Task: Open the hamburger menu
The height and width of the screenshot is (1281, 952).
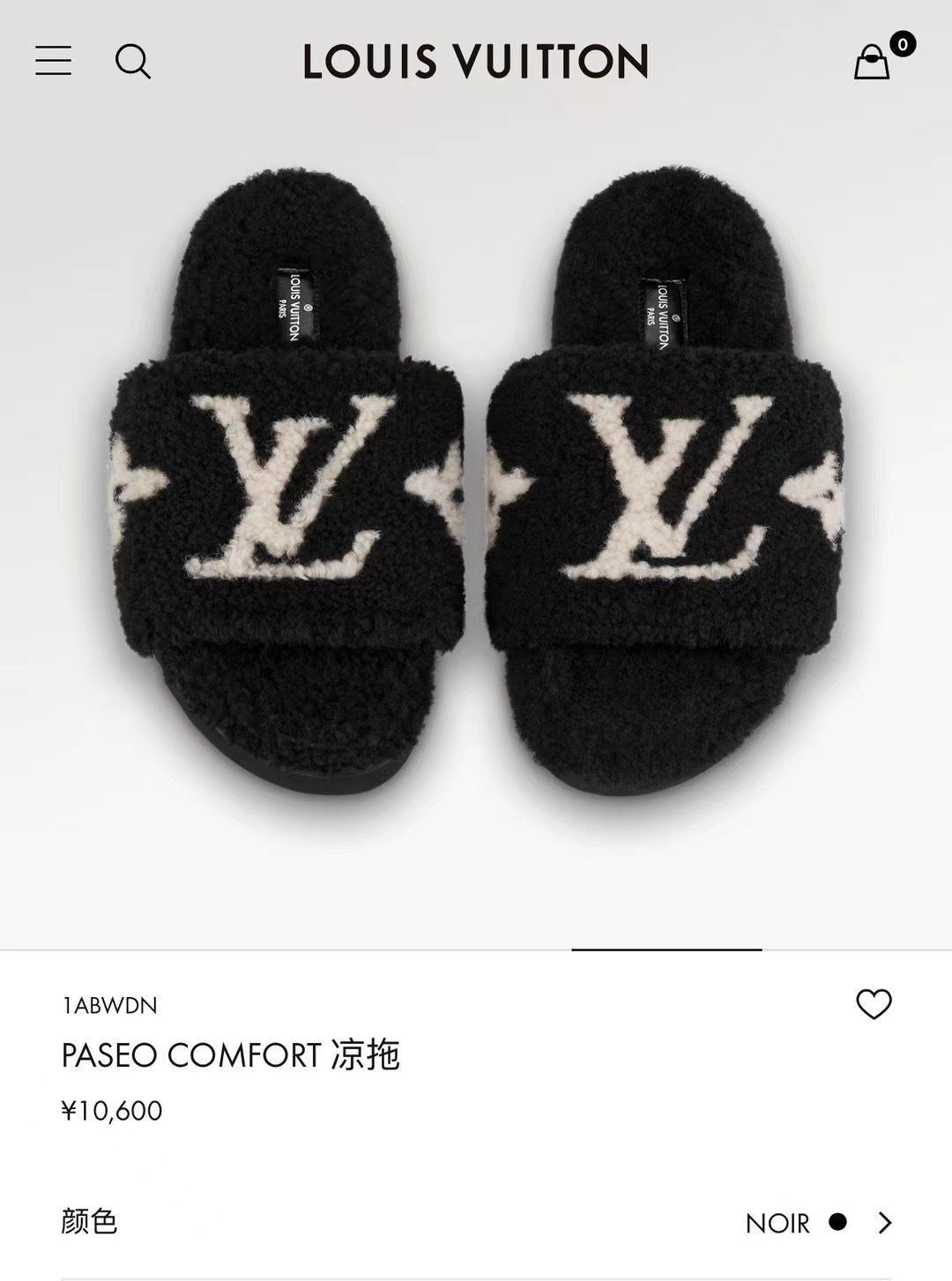Action: point(53,61)
